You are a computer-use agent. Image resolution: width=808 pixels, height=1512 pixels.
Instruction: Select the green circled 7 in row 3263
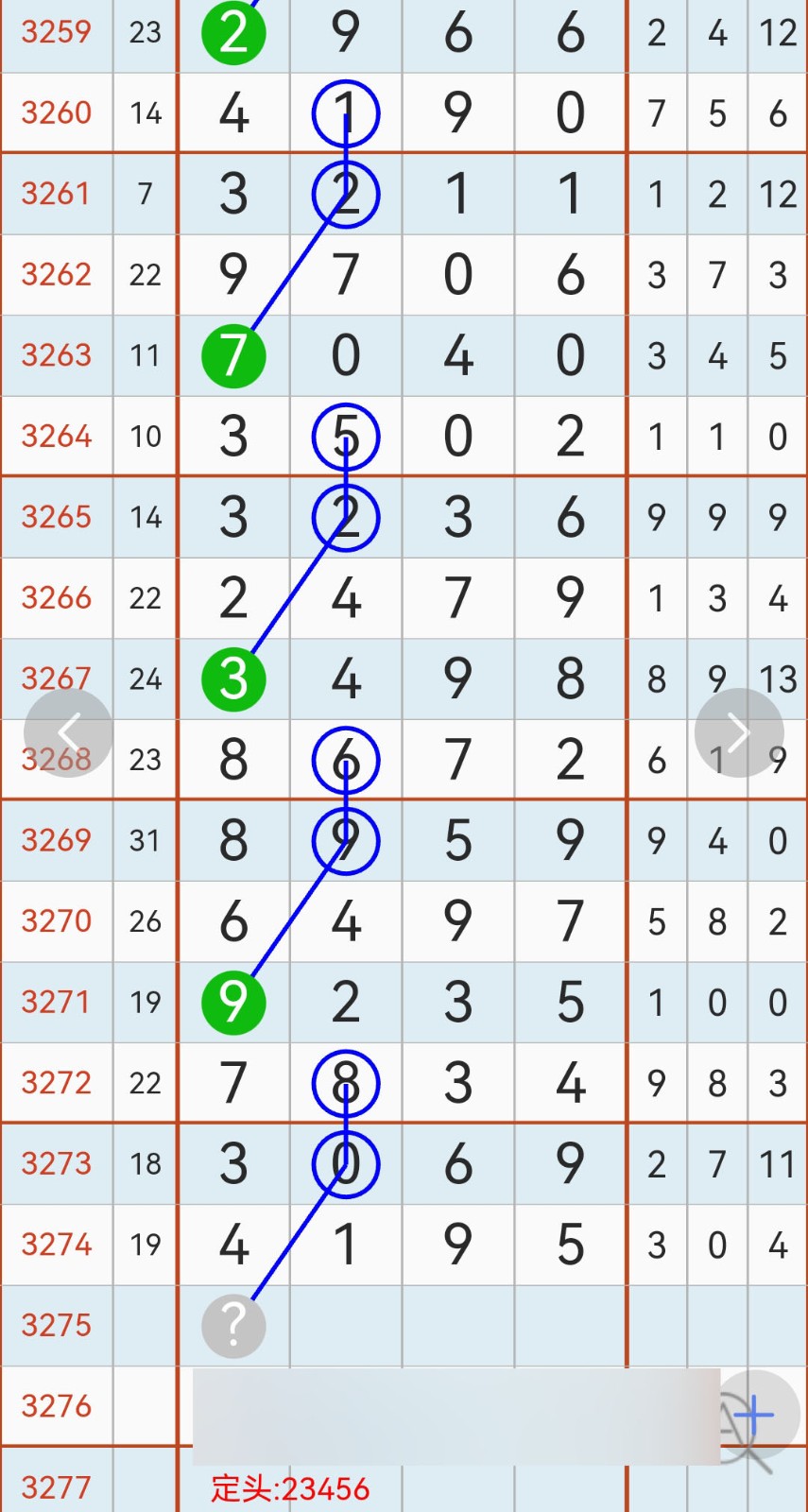233,355
